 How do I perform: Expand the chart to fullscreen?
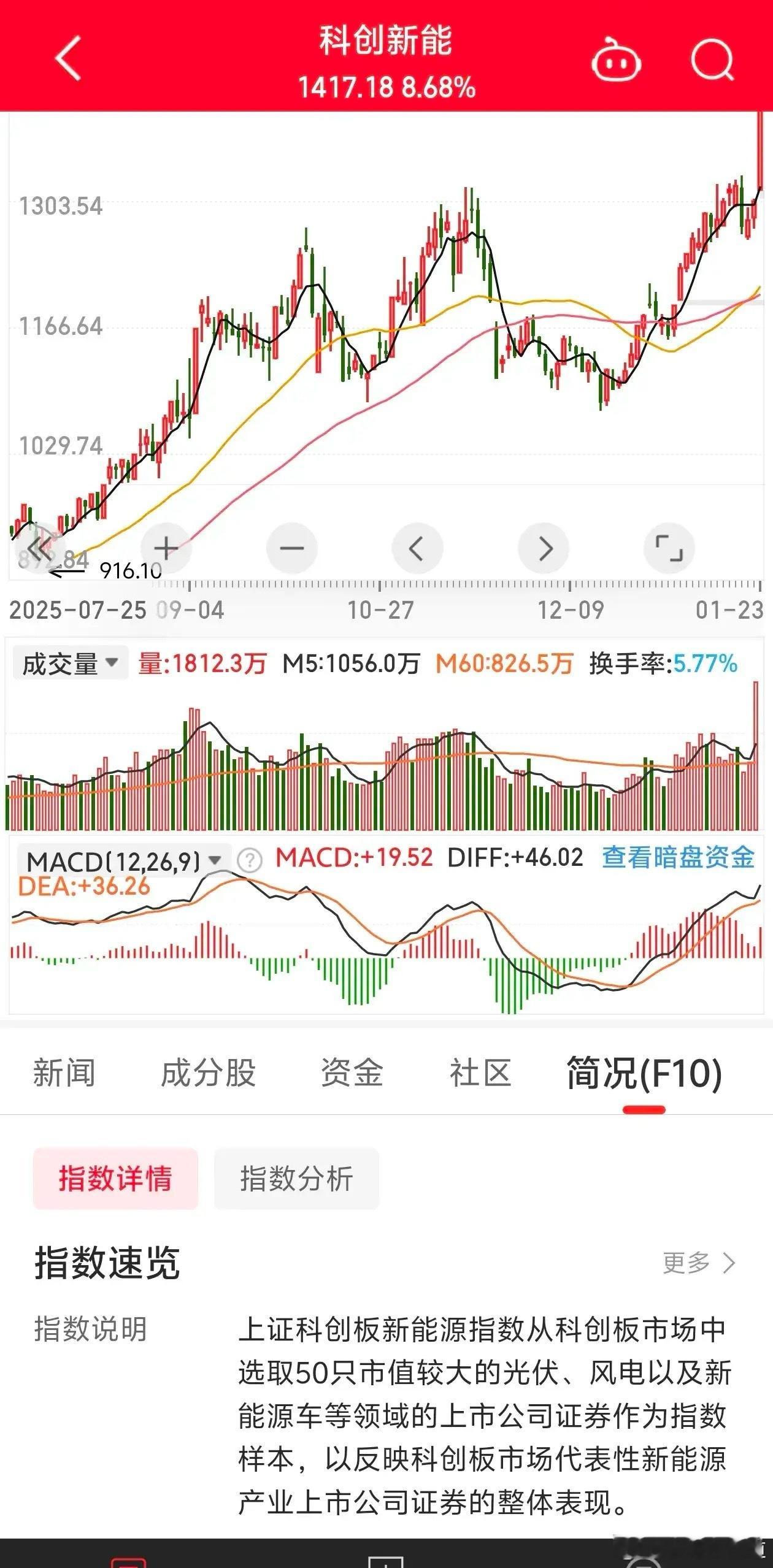669,548
